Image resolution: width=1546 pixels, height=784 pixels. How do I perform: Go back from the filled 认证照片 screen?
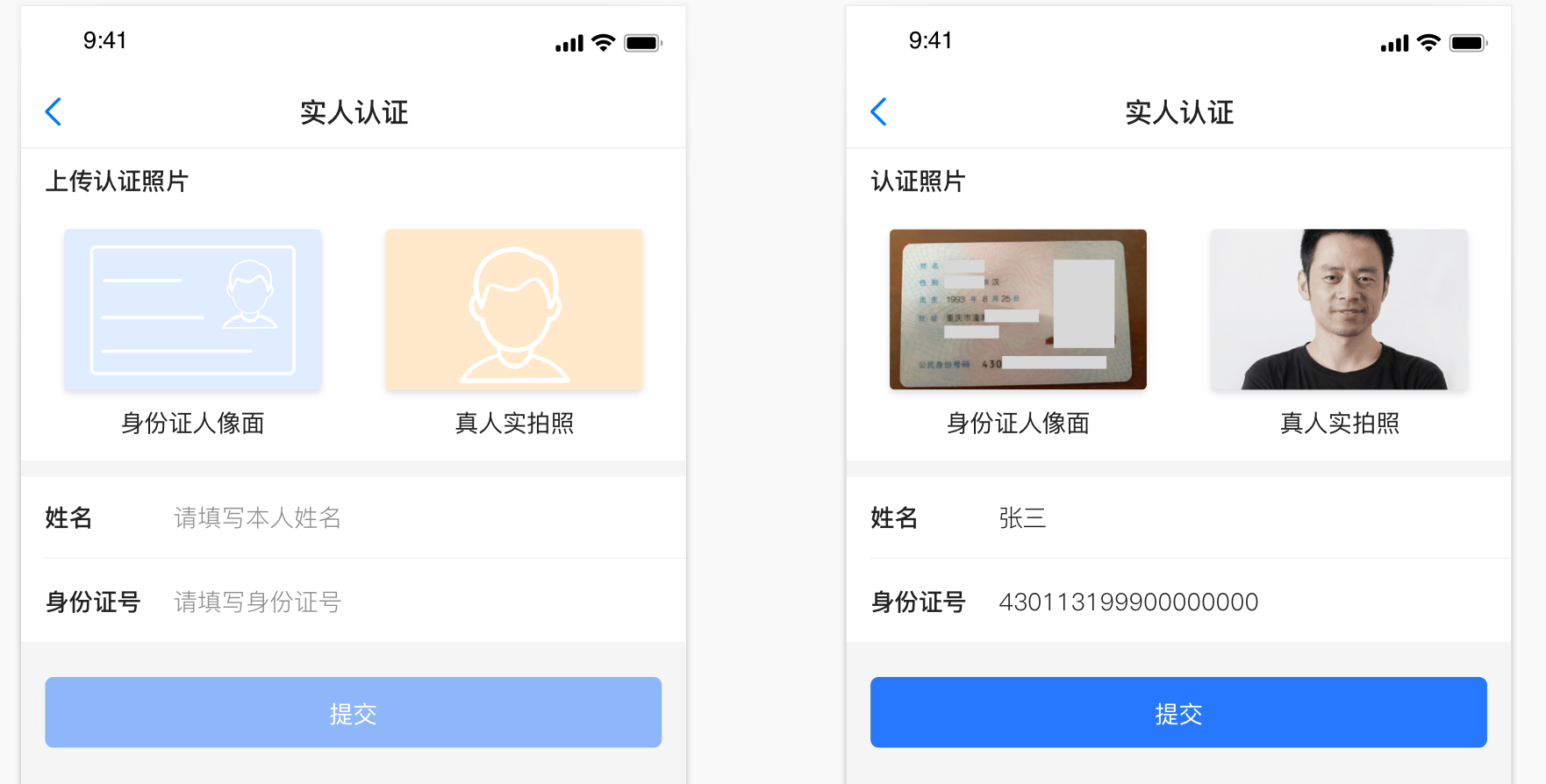[879, 112]
